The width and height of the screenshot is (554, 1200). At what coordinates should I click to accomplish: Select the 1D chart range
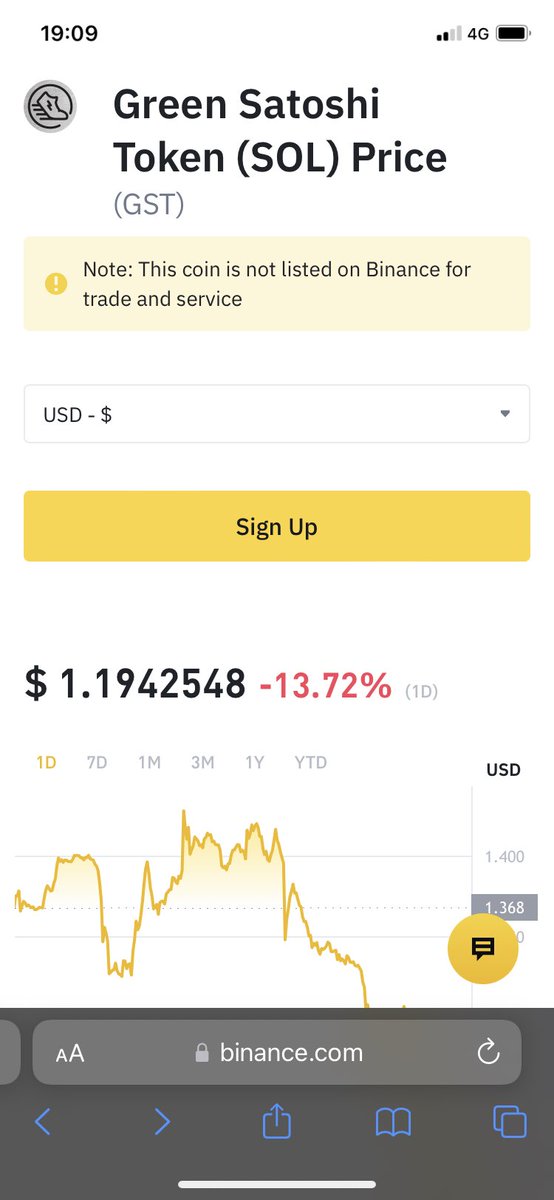[x=46, y=762]
